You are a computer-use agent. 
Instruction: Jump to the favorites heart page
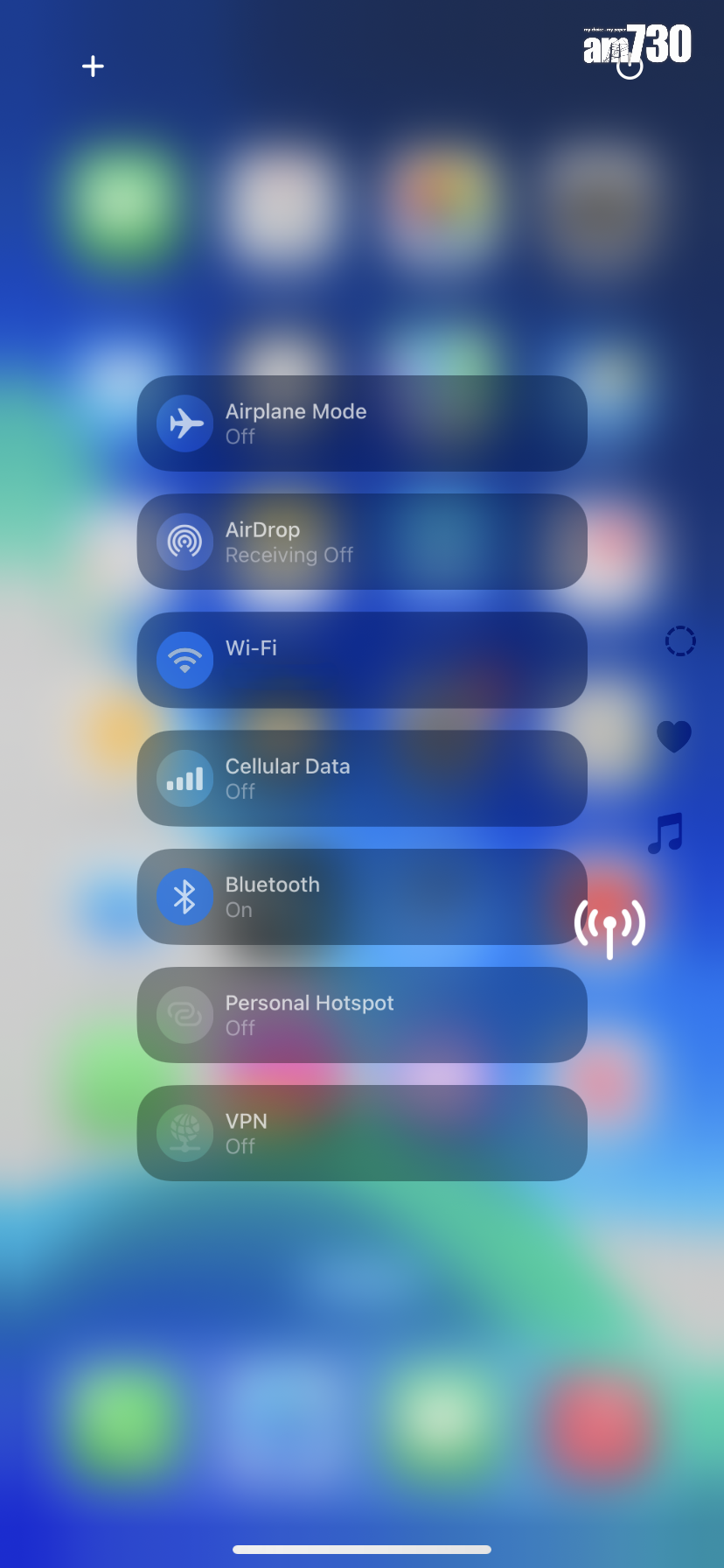coord(674,737)
